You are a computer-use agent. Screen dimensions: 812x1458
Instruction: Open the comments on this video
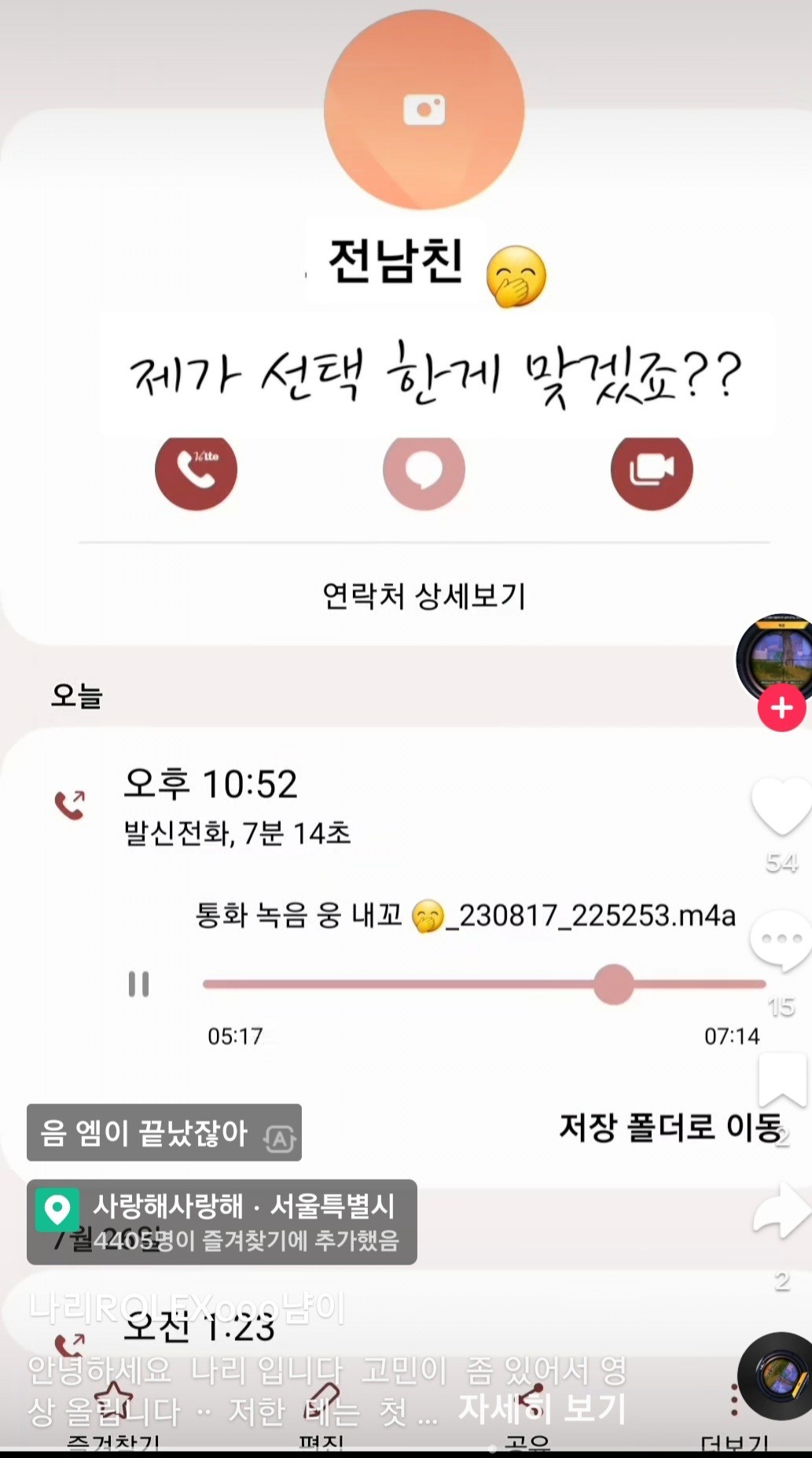(x=781, y=941)
